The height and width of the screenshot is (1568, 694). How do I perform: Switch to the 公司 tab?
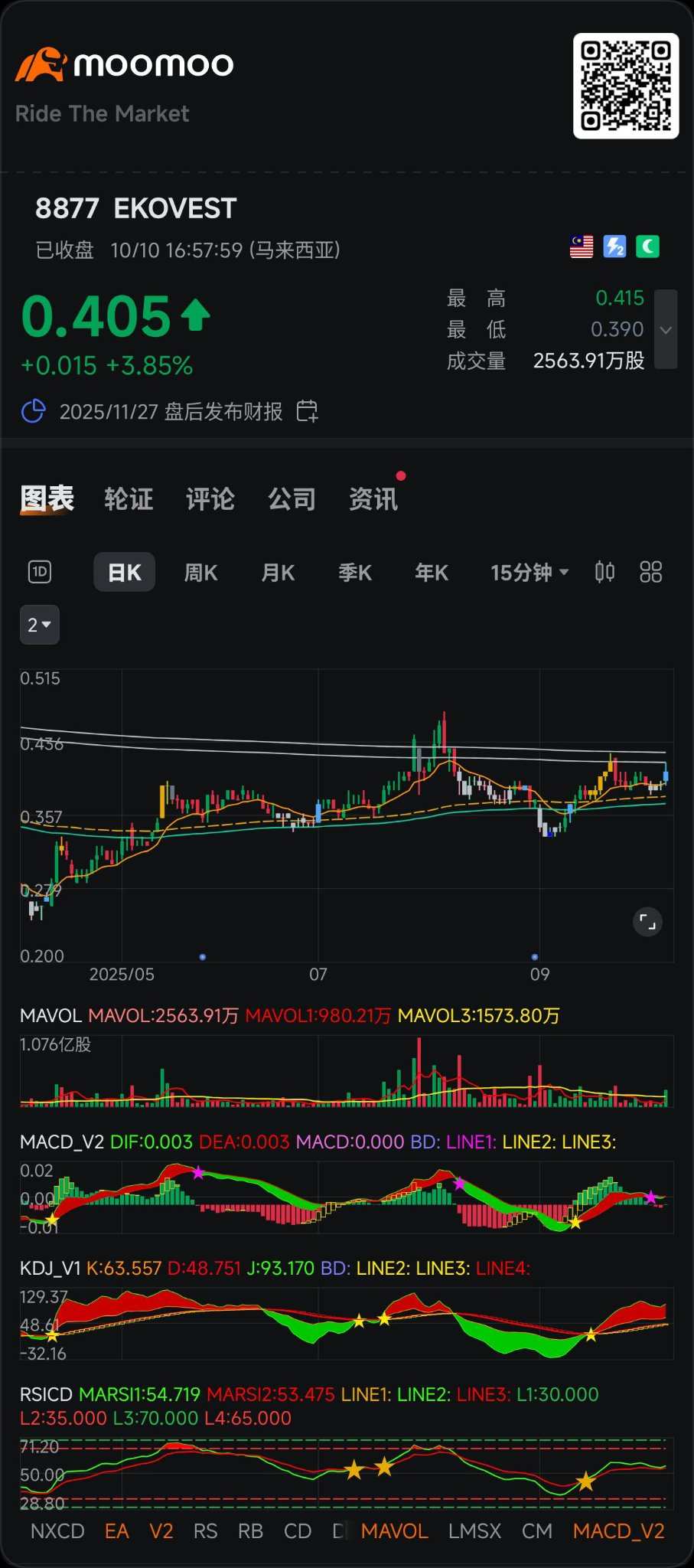[x=292, y=499]
